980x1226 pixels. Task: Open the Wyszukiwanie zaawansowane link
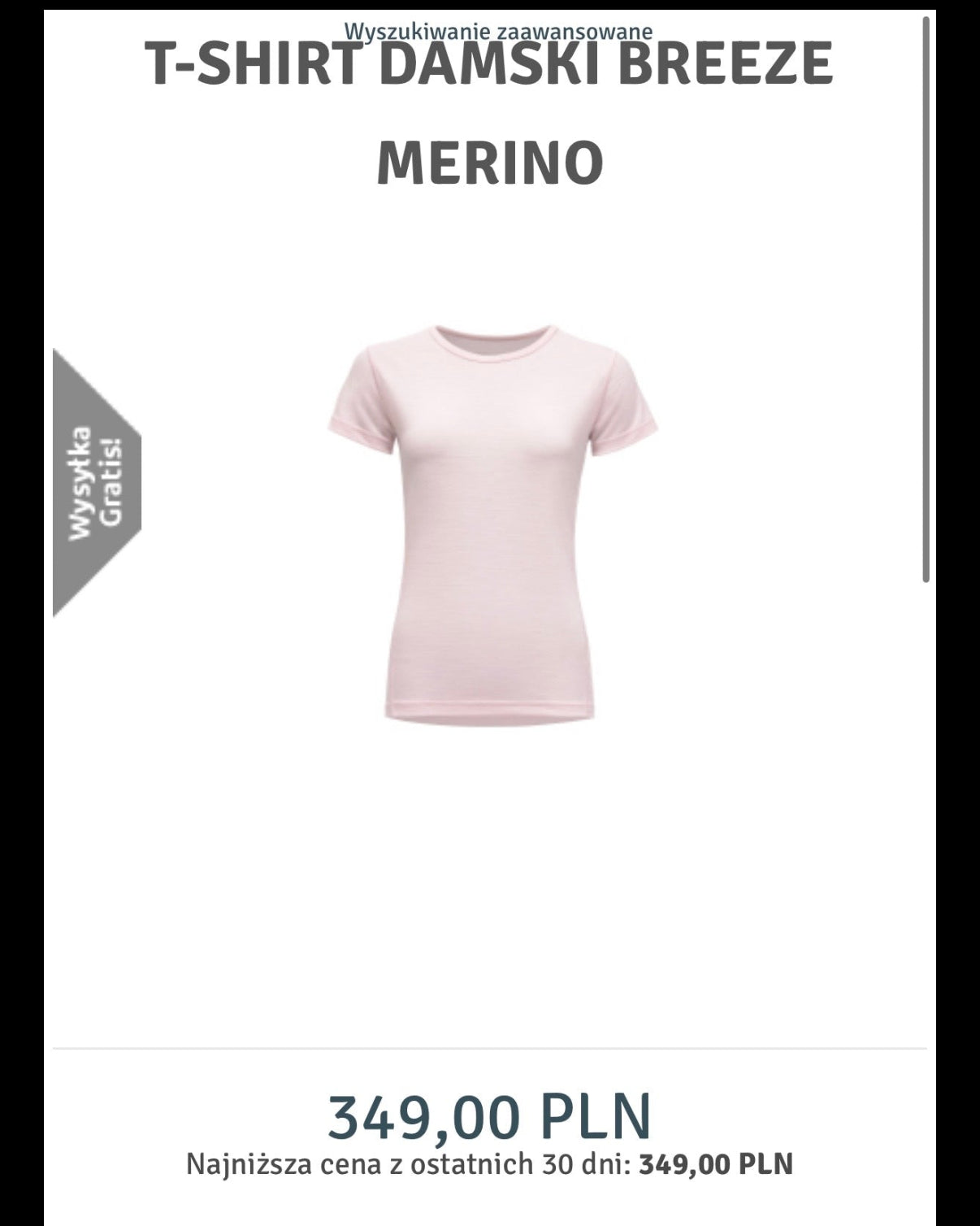[498, 31]
